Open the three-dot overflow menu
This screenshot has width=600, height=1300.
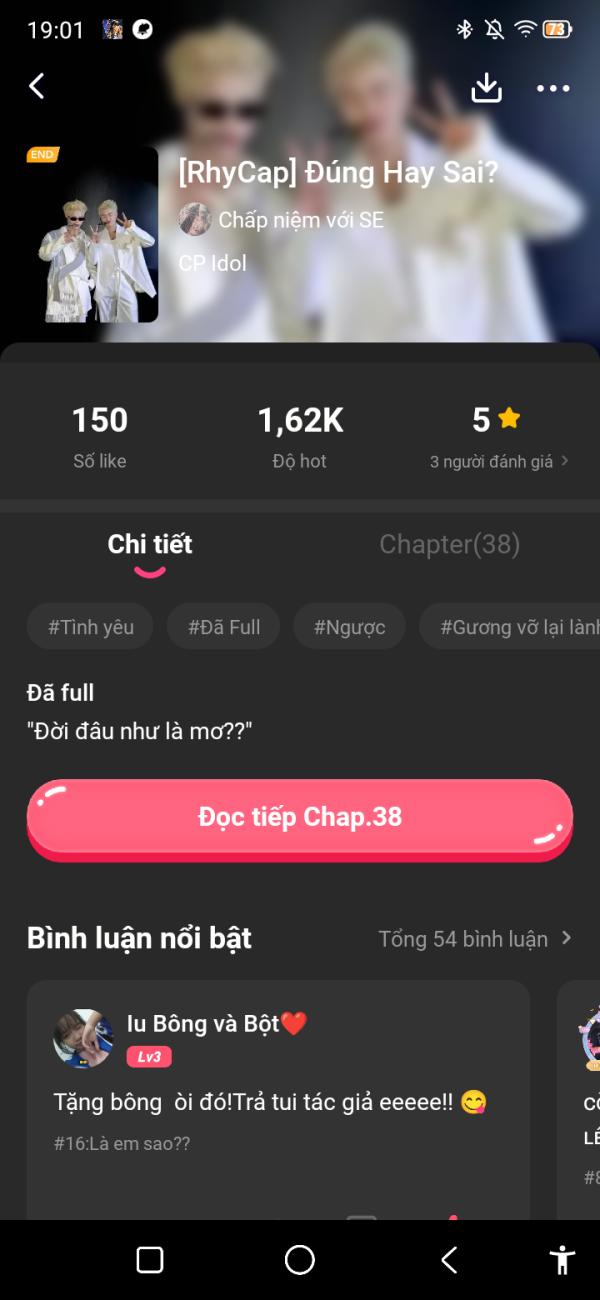coord(553,88)
